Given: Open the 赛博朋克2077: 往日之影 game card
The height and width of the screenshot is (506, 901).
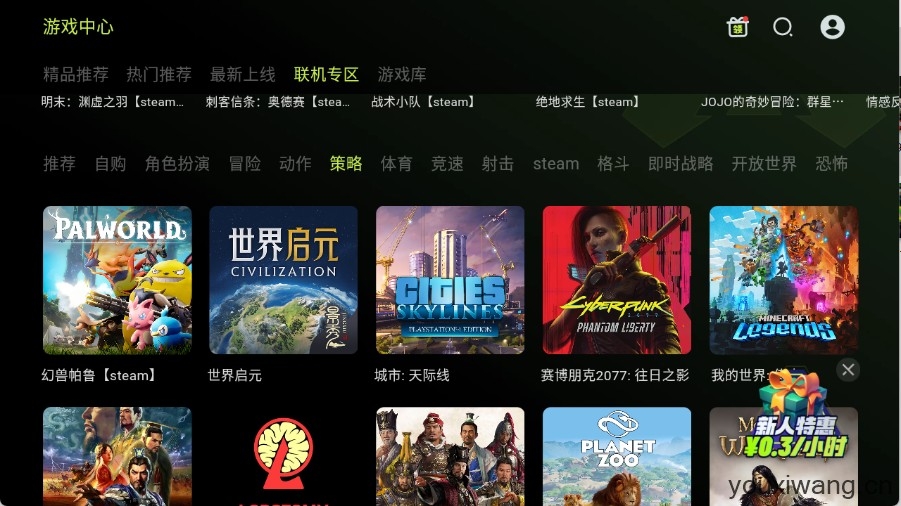Looking at the screenshot, I should pyautogui.click(x=616, y=280).
